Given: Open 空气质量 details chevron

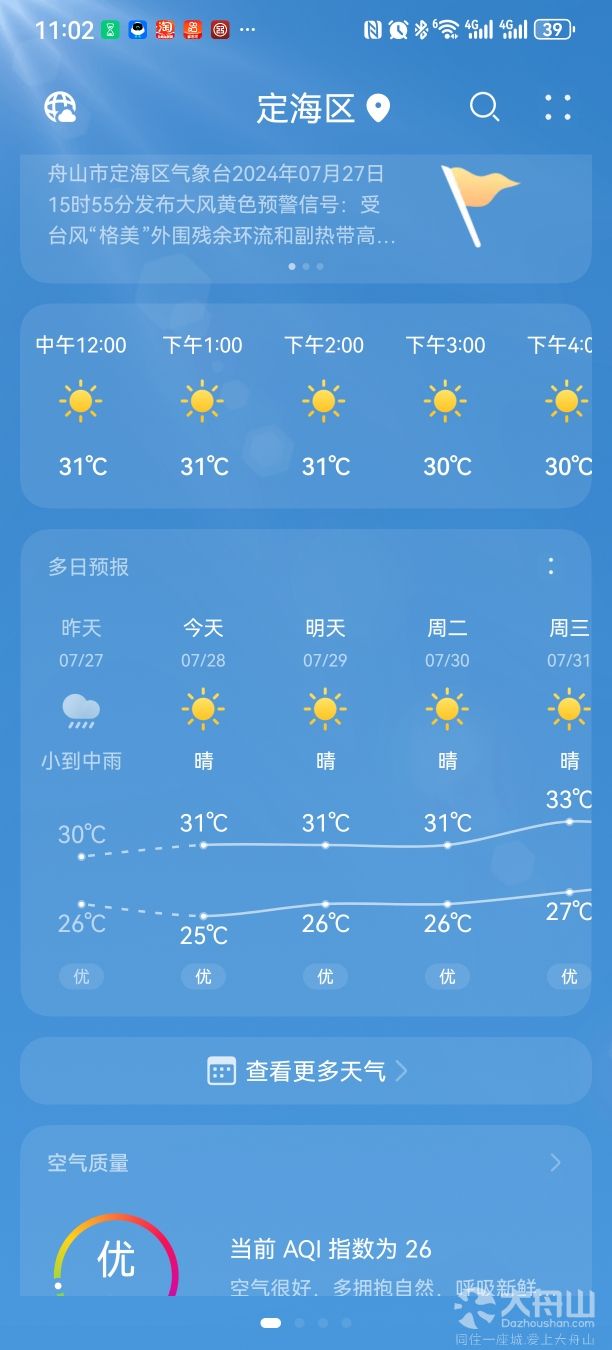Looking at the screenshot, I should tap(555, 1163).
